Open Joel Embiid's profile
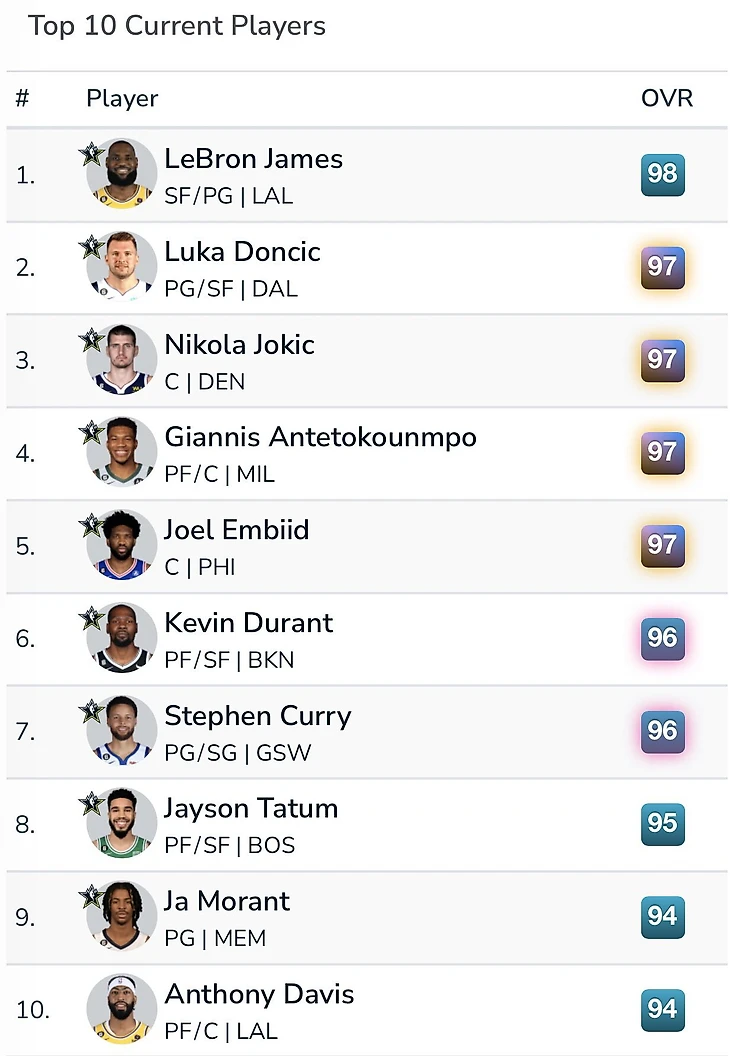 236,530
